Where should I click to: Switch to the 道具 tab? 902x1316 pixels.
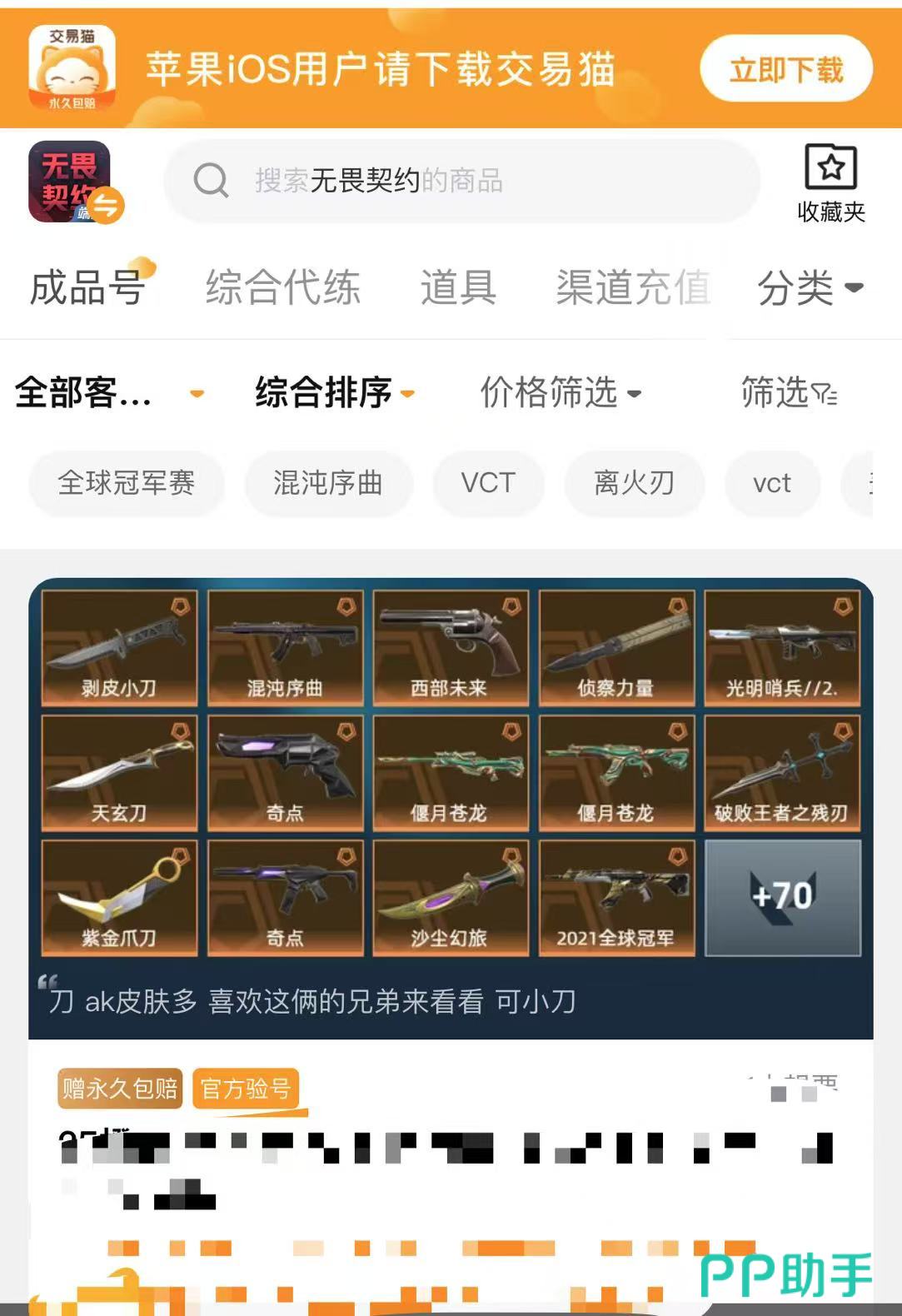(x=458, y=288)
